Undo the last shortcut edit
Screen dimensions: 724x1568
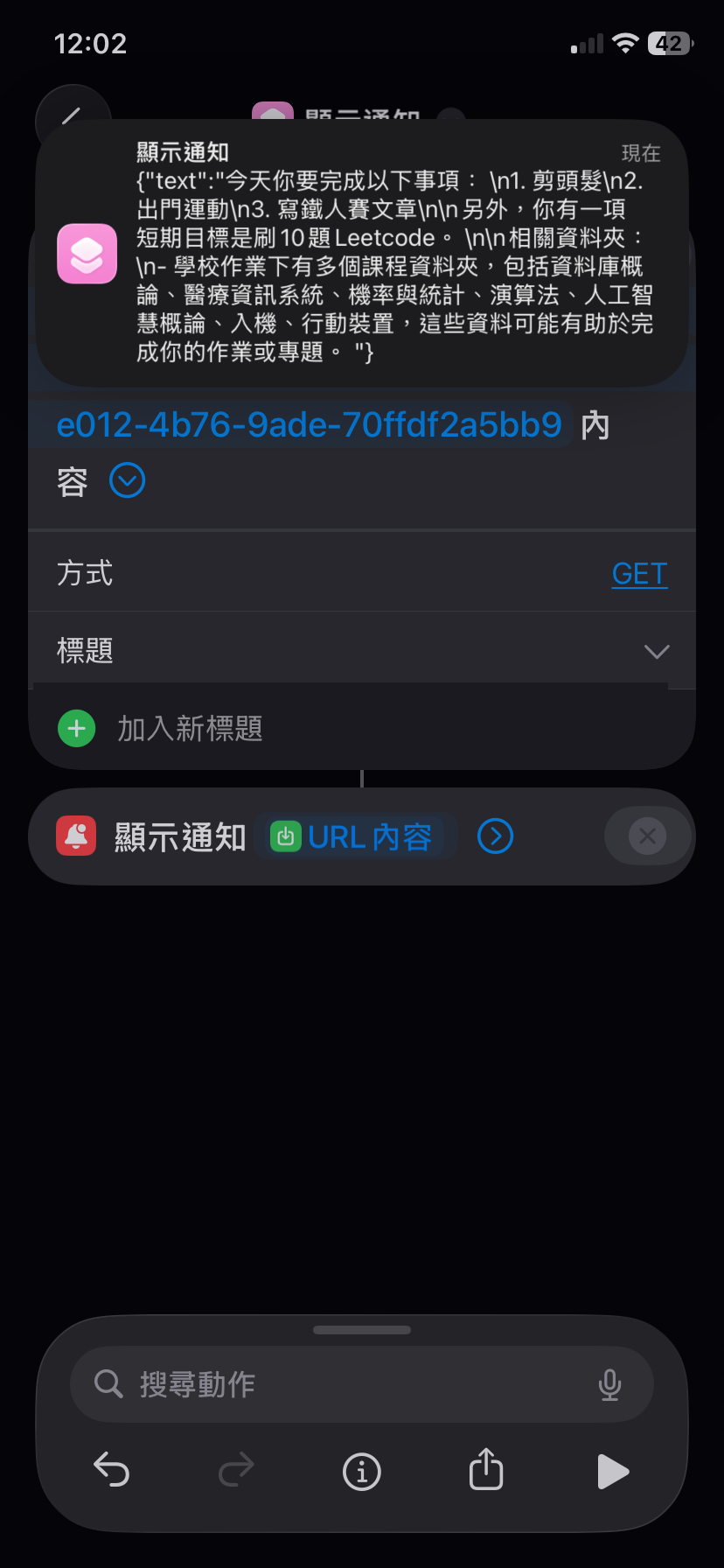(112, 1471)
